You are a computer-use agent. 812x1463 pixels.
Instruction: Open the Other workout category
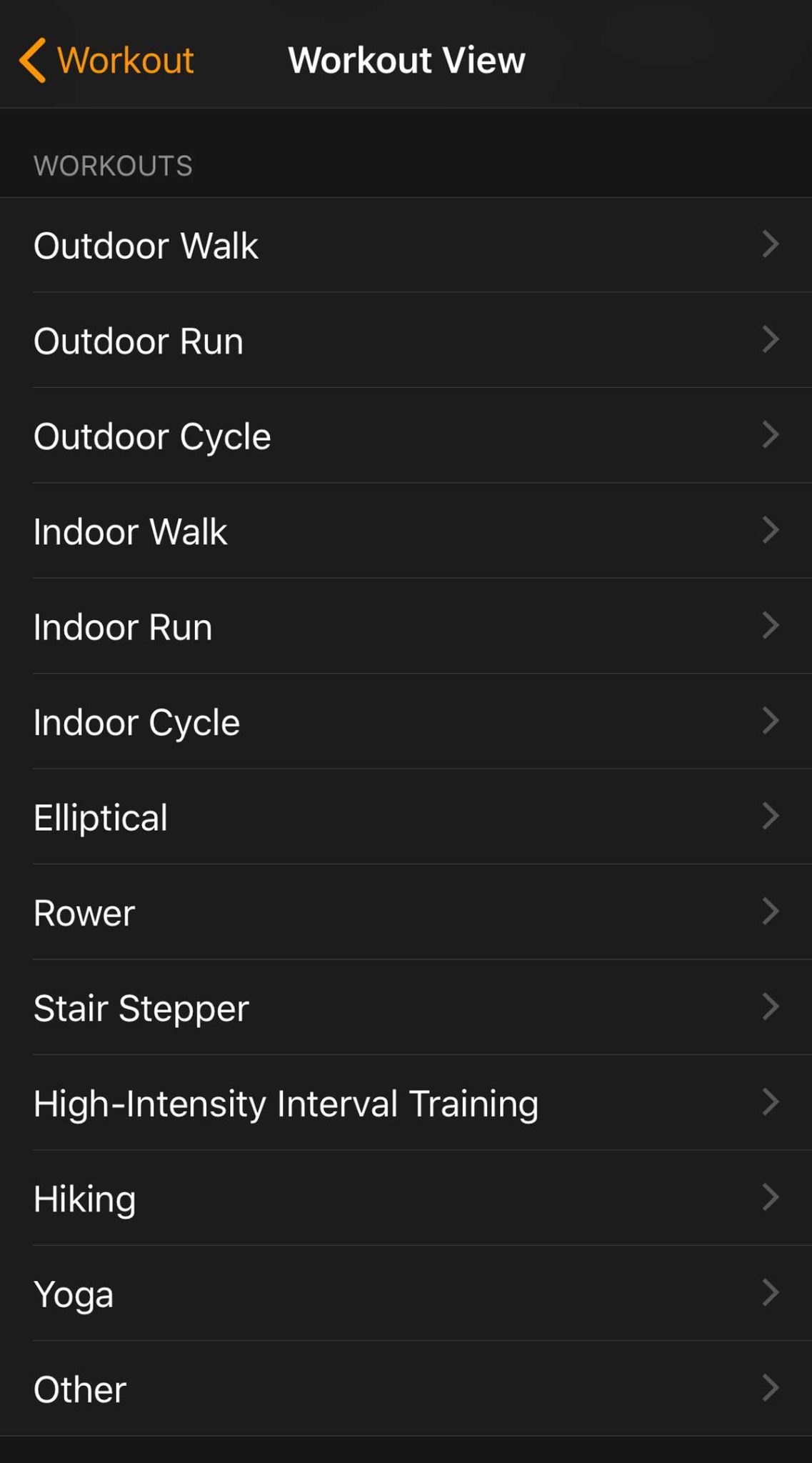point(286,1388)
